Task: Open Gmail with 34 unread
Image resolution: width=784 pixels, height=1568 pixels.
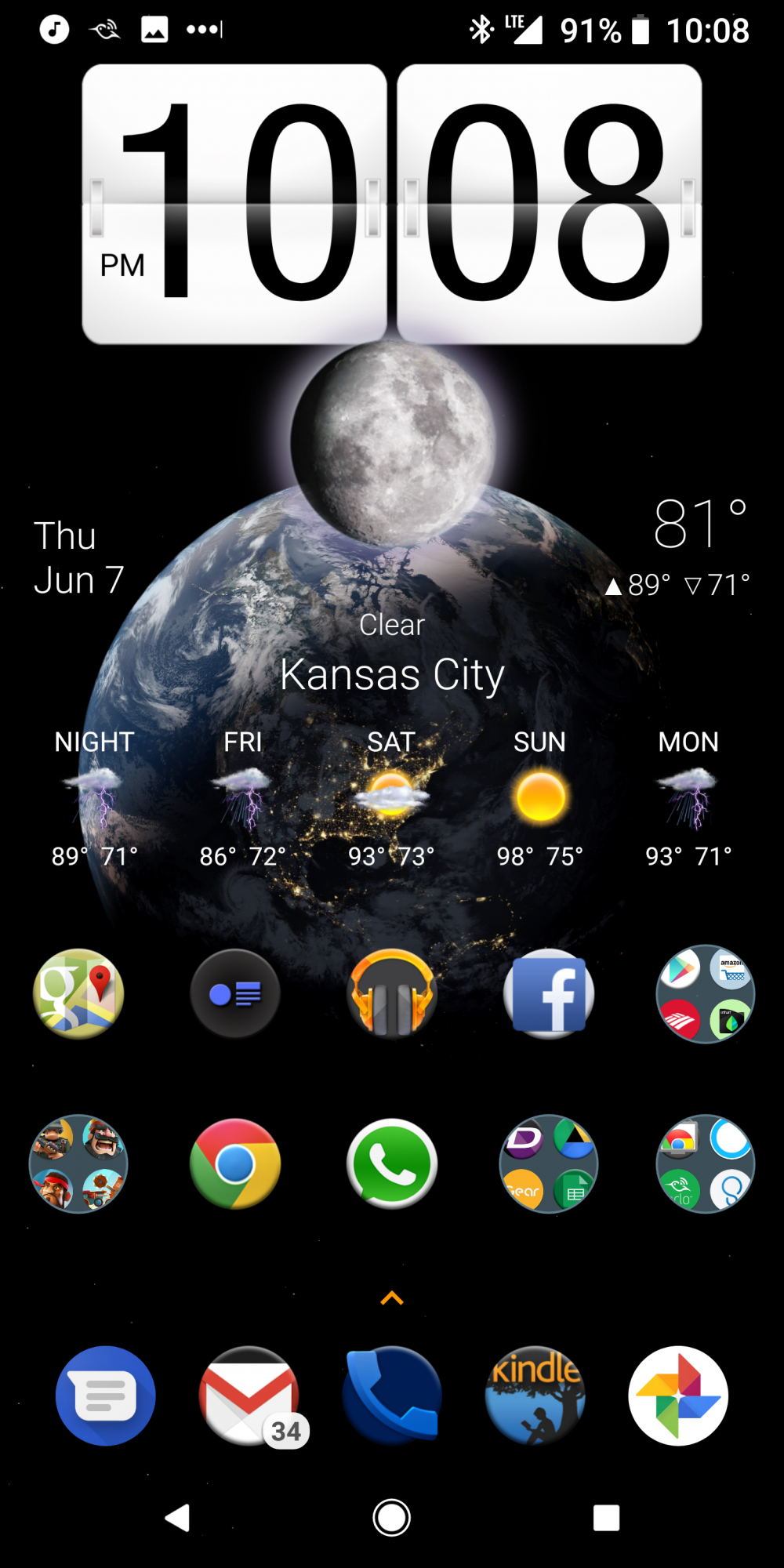Action: click(249, 1396)
